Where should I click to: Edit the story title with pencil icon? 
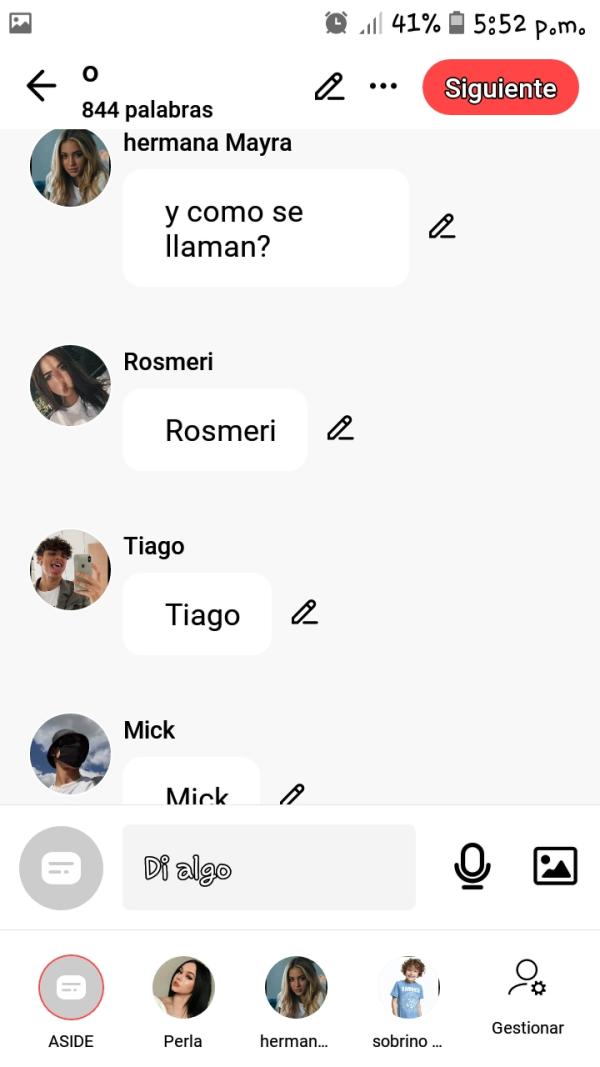[x=329, y=87]
